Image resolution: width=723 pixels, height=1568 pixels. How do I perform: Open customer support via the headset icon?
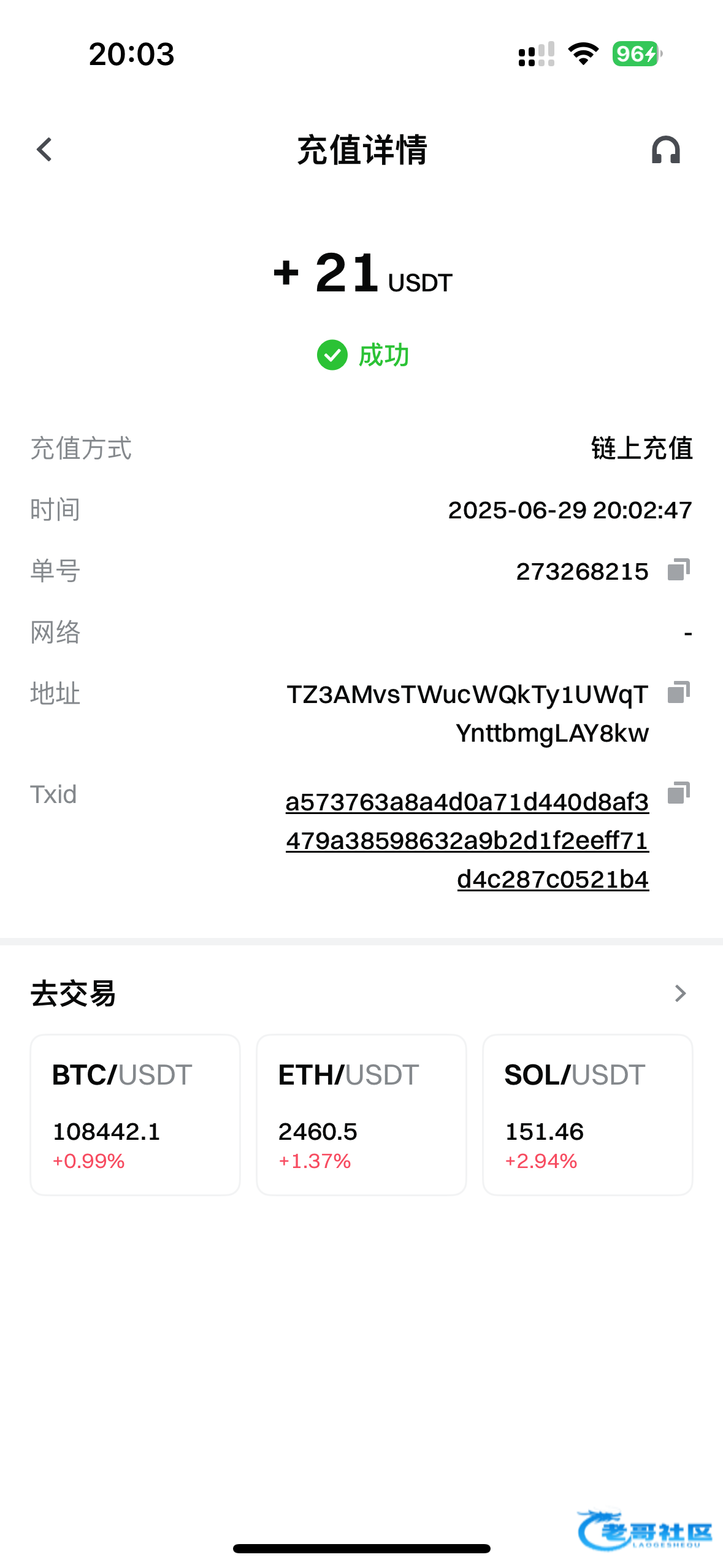pos(666,149)
